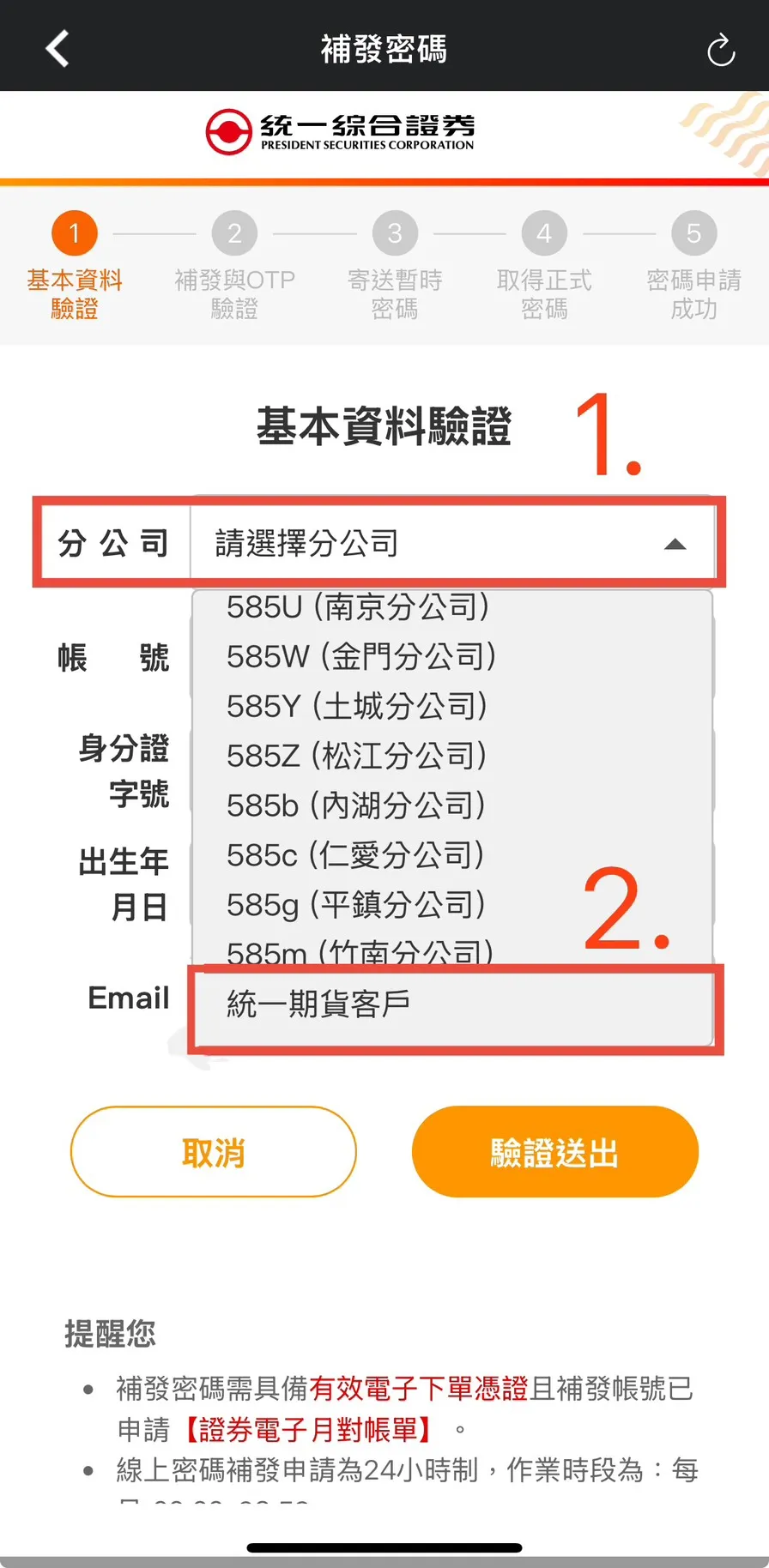The width and height of the screenshot is (769, 1568).
Task: Collapse the 分公司 branch dropdown
Action: [x=675, y=544]
